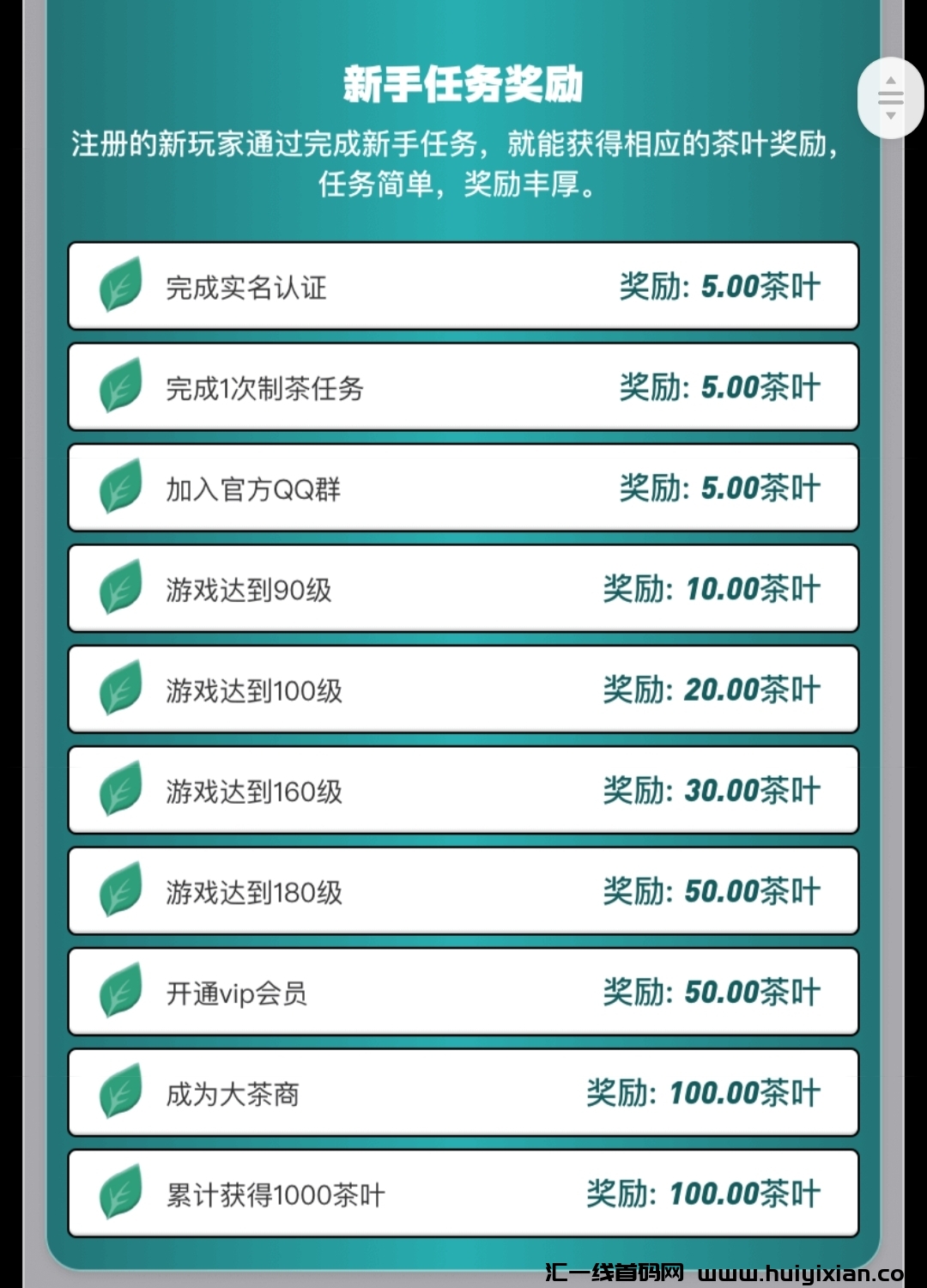Select the 累计获得1000茶叶 task row

click(x=463, y=1194)
